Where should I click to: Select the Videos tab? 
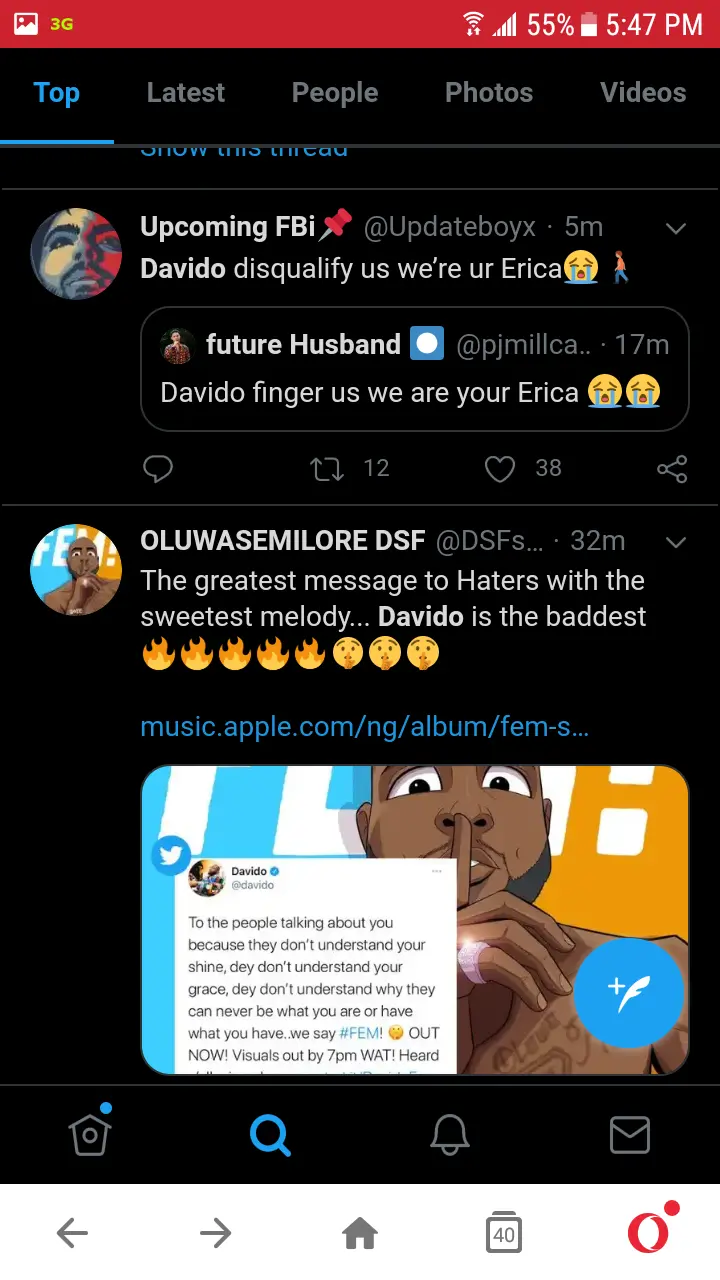pyautogui.click(x=643, y=93)
